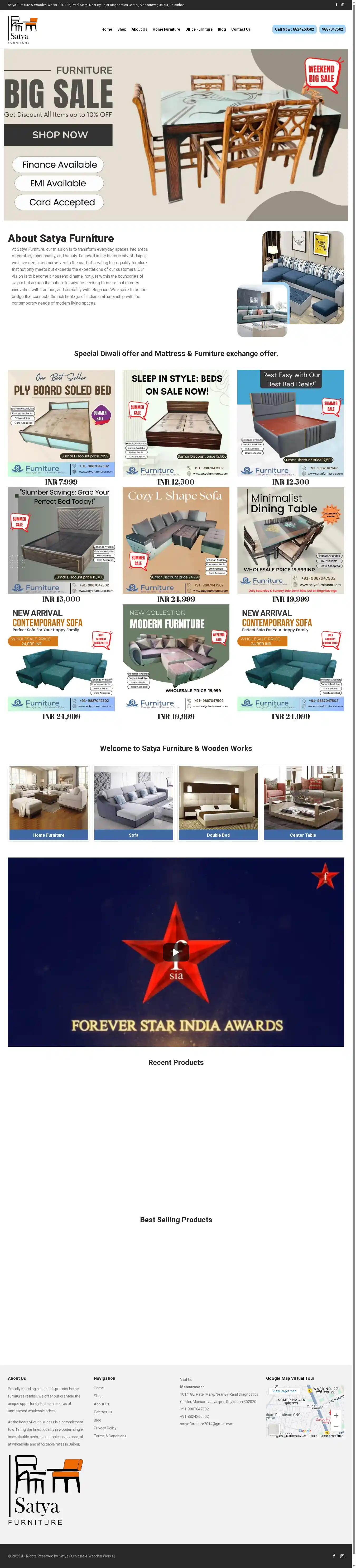The height and width of the screenshot is (1568, 356).
Task: Tap View larger map on Google Map
Action: pos(284,1391)
